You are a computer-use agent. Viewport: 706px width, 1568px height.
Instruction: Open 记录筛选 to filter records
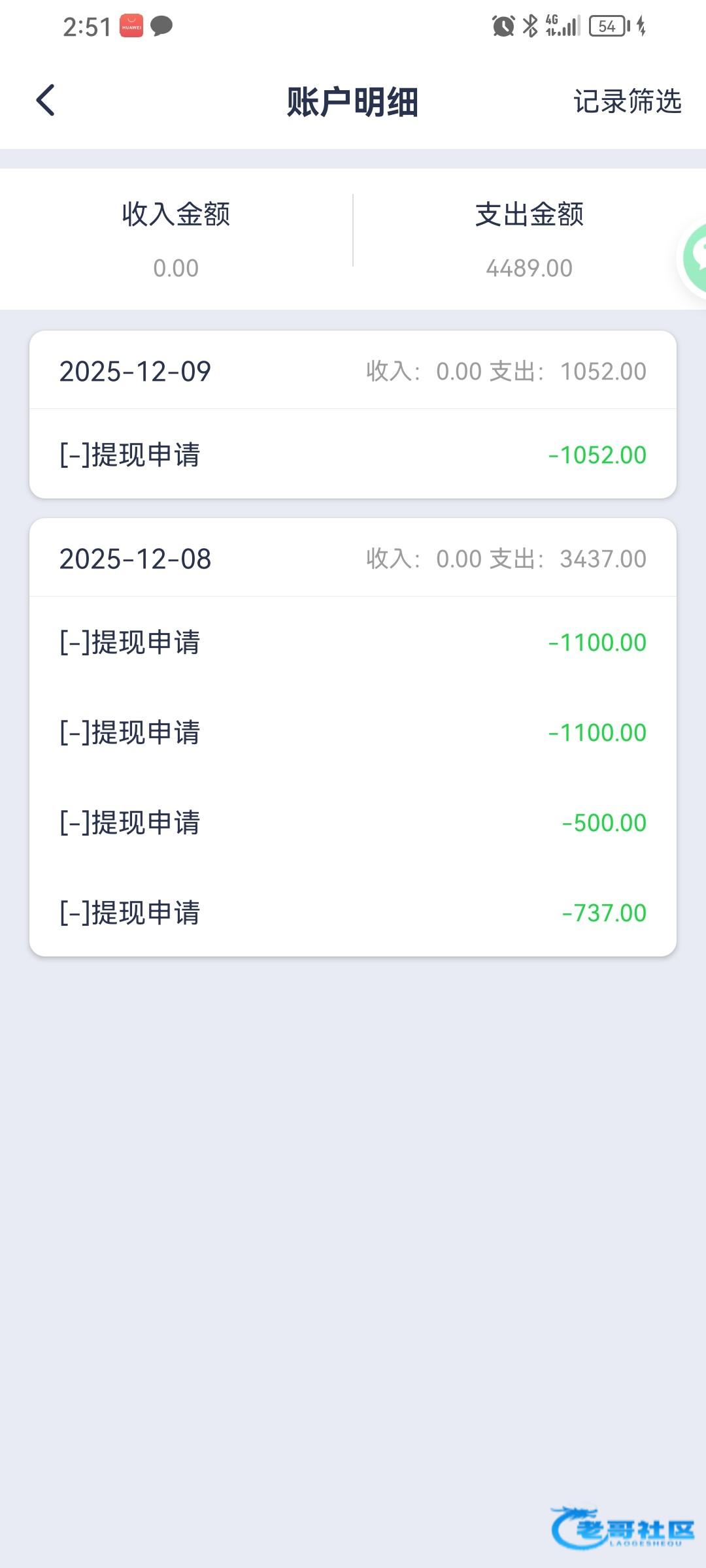(627, 102)
